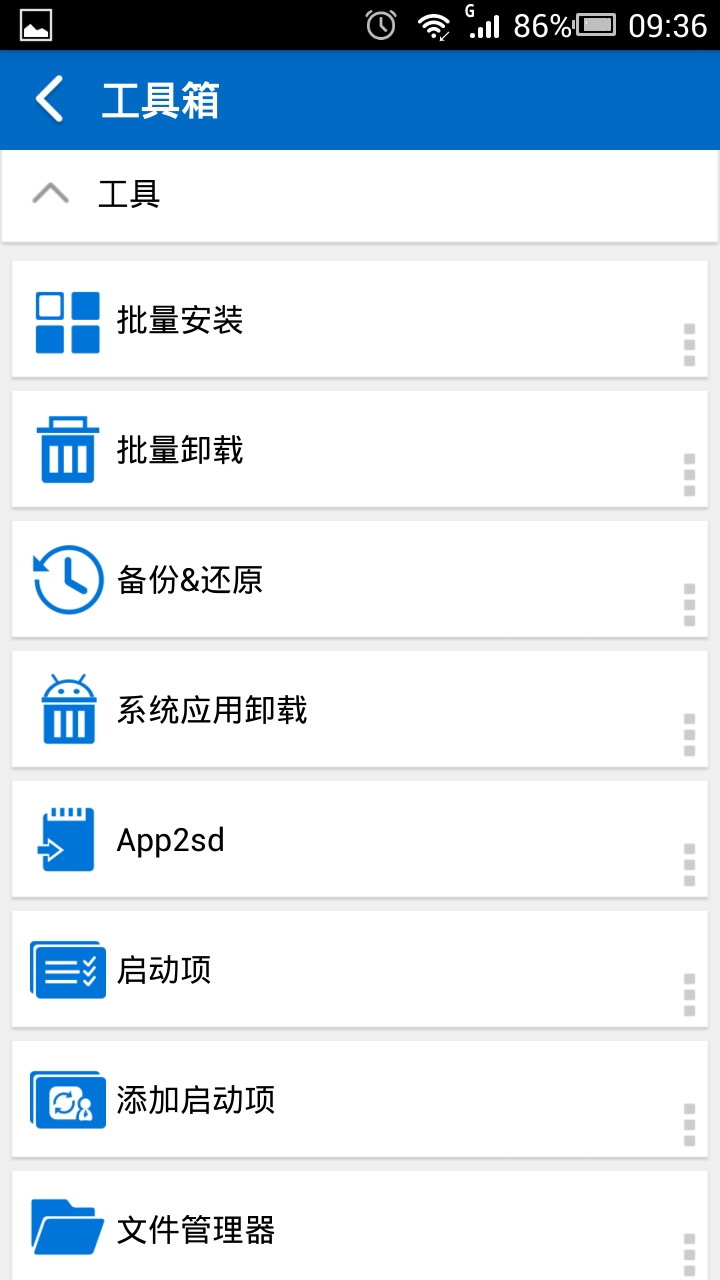
Task: Tap the 工具箱 title text
Action: (x=160, y=99)
